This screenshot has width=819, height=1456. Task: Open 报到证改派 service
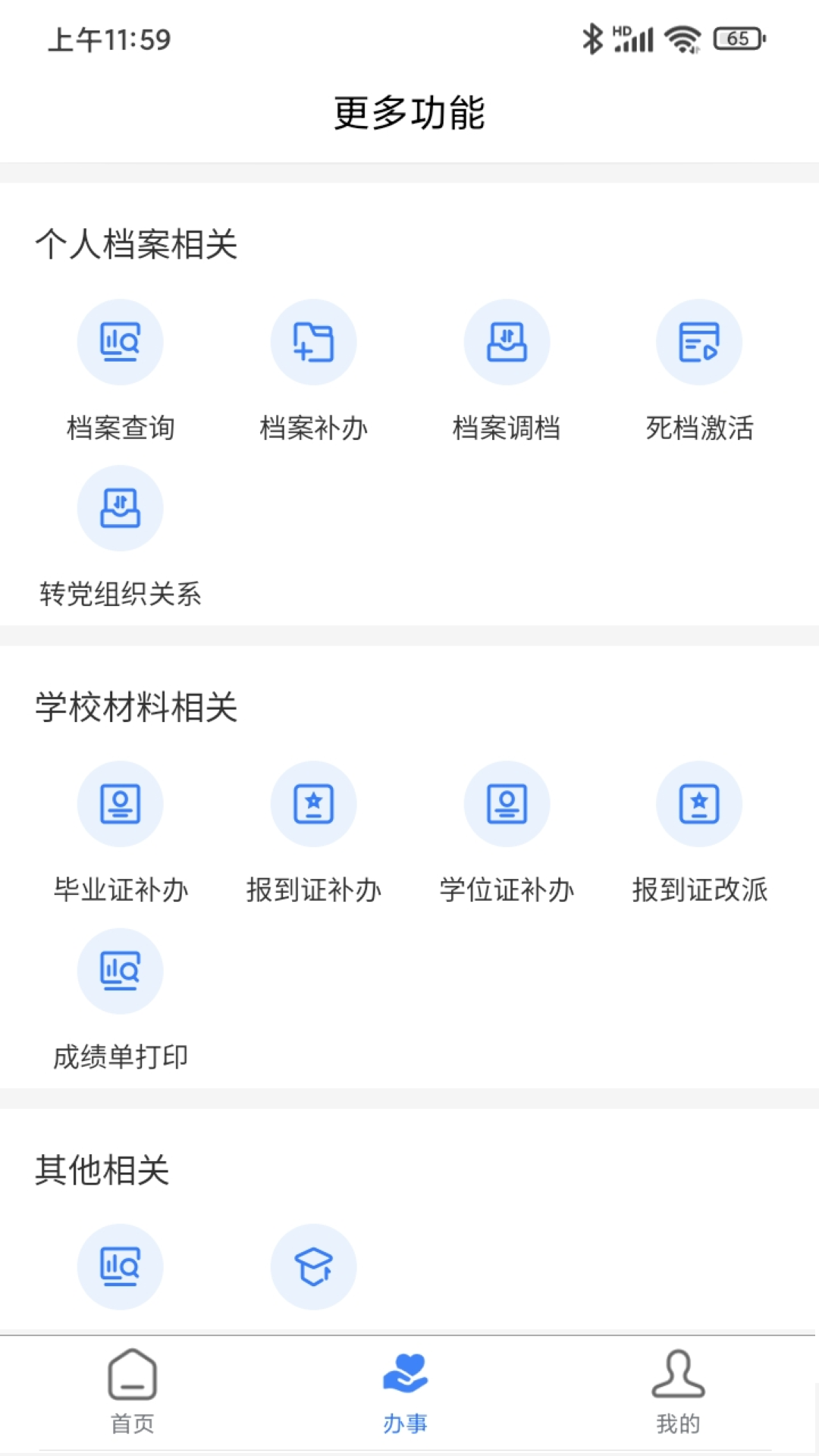pos(699,805)
